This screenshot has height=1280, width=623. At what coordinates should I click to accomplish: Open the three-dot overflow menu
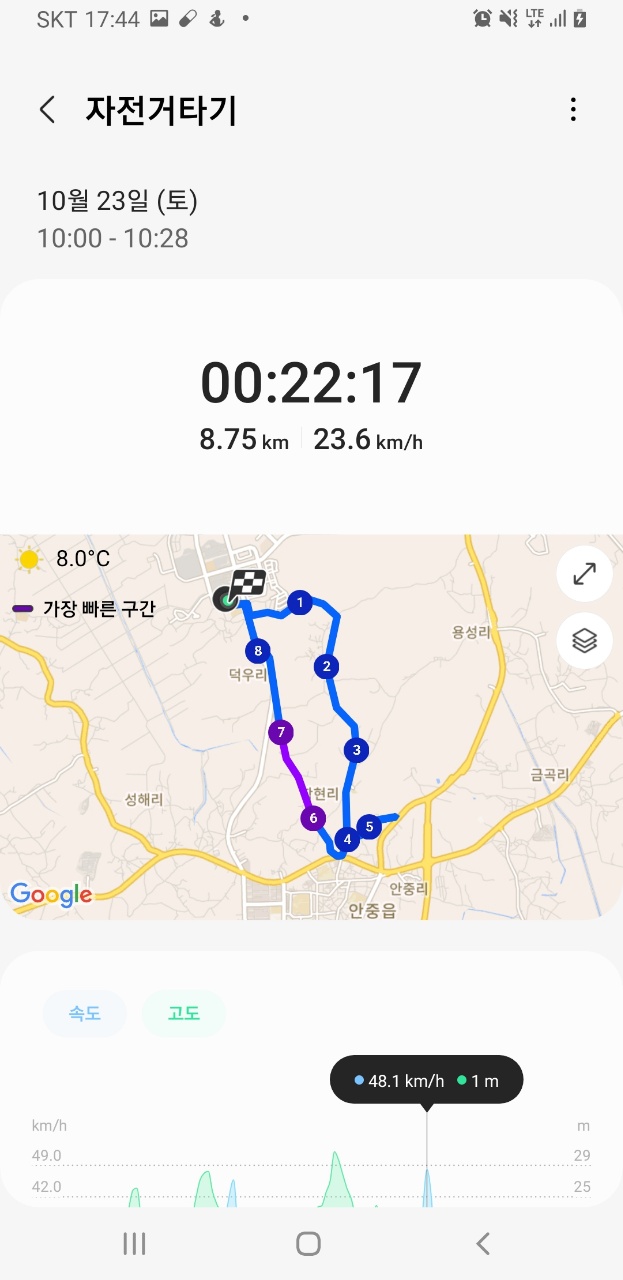(573, 110)
